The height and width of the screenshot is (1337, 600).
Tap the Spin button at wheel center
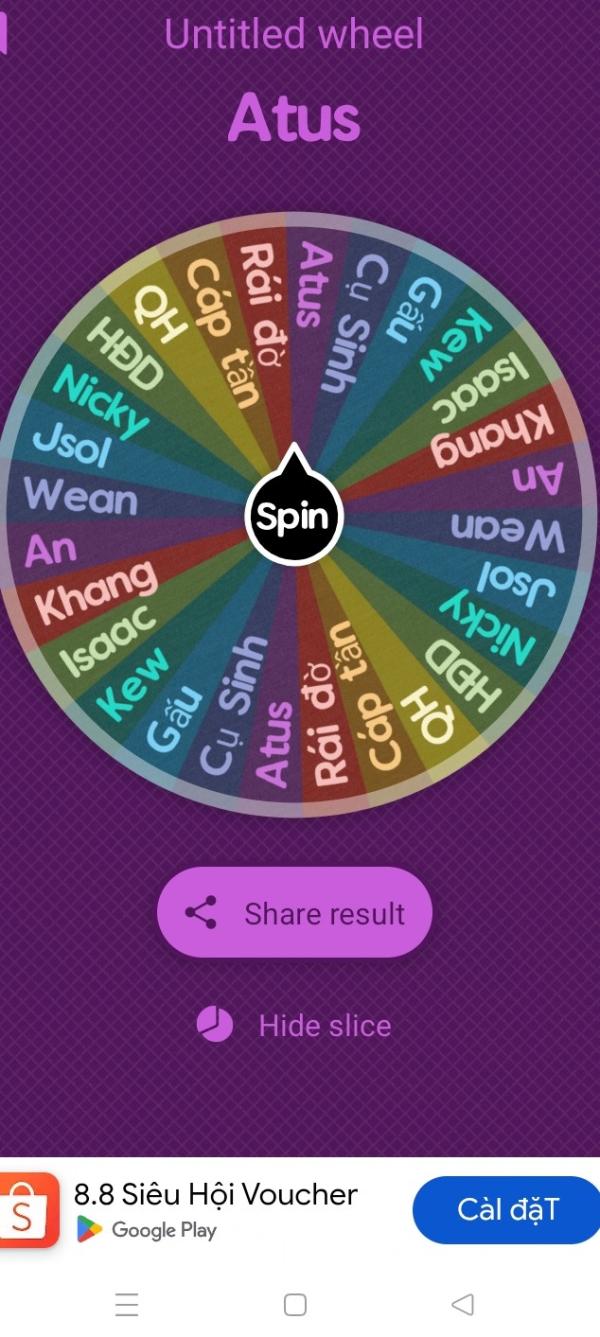(x=294, y=516)
